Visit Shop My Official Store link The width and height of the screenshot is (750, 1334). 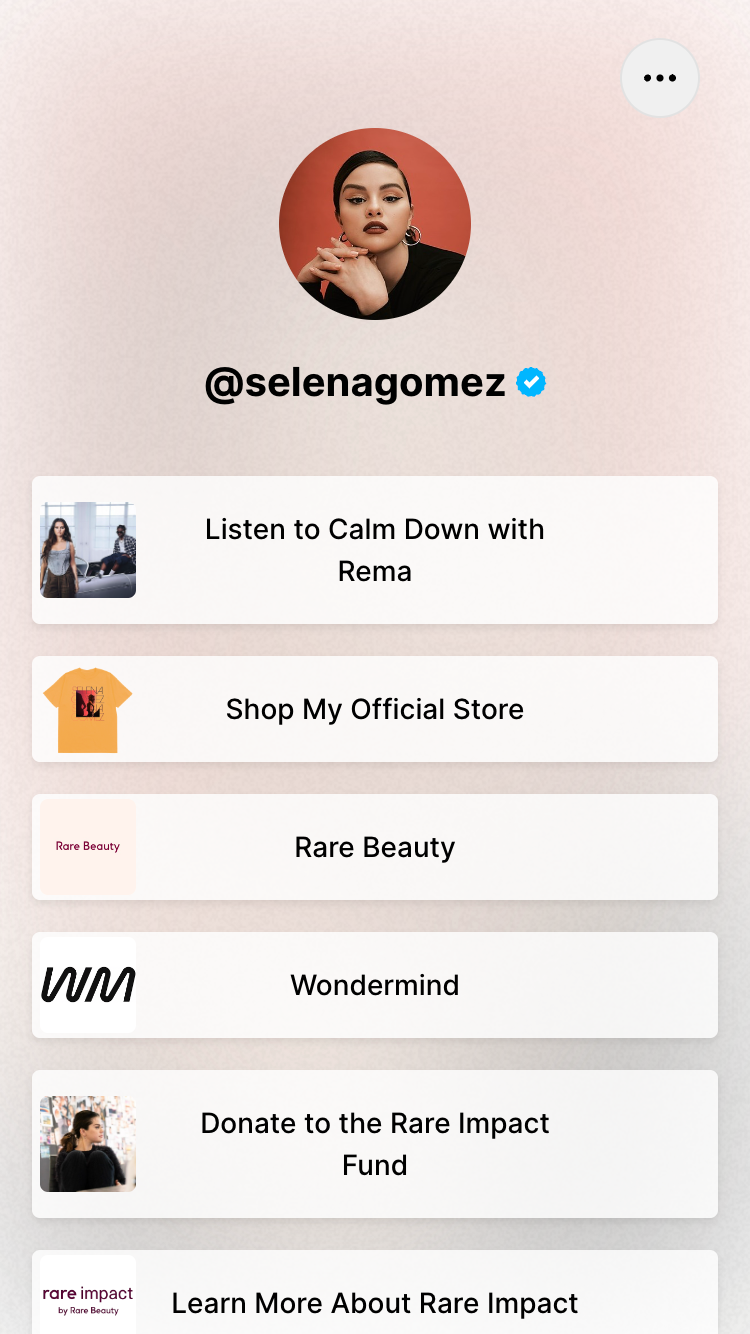point(375,709)
